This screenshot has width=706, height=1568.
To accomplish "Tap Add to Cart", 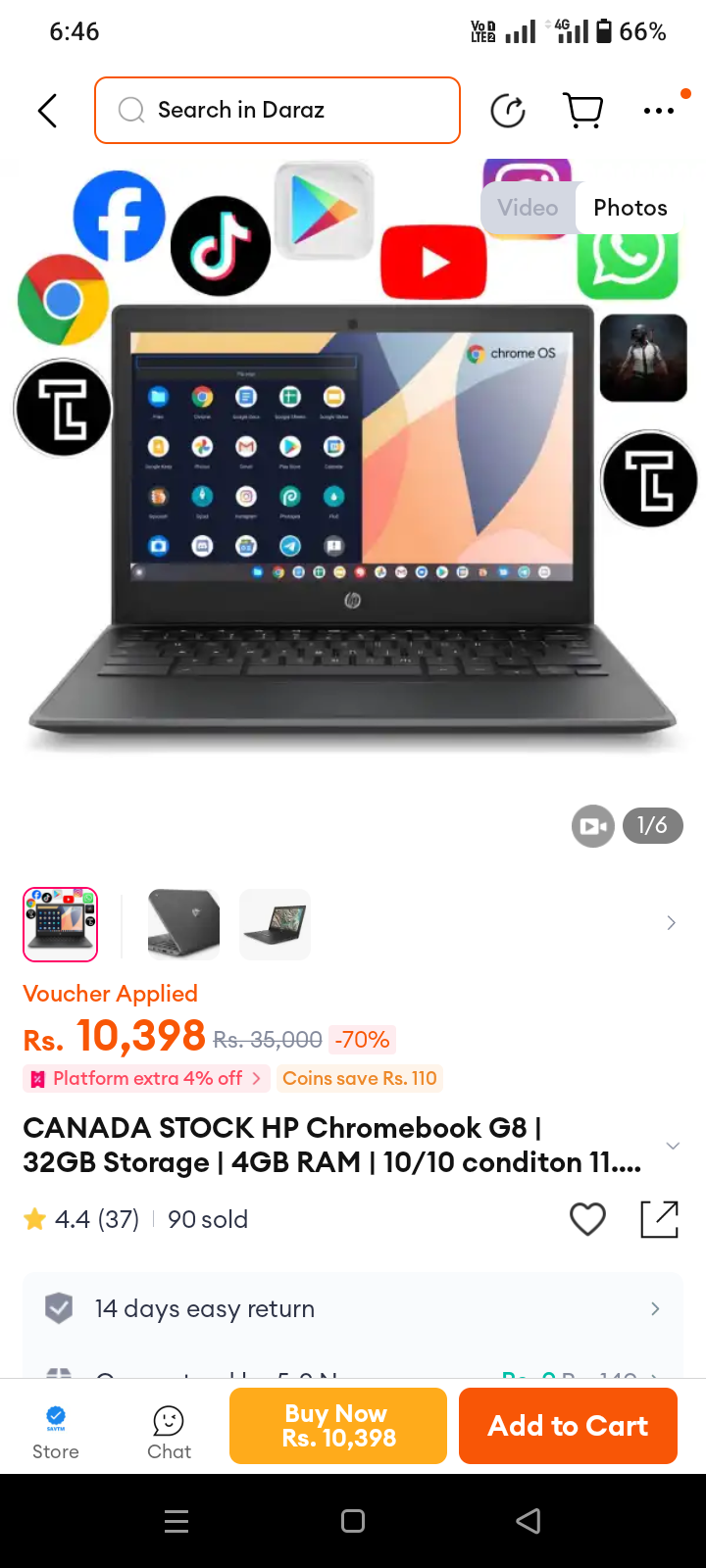I will tap(568, 1426).
